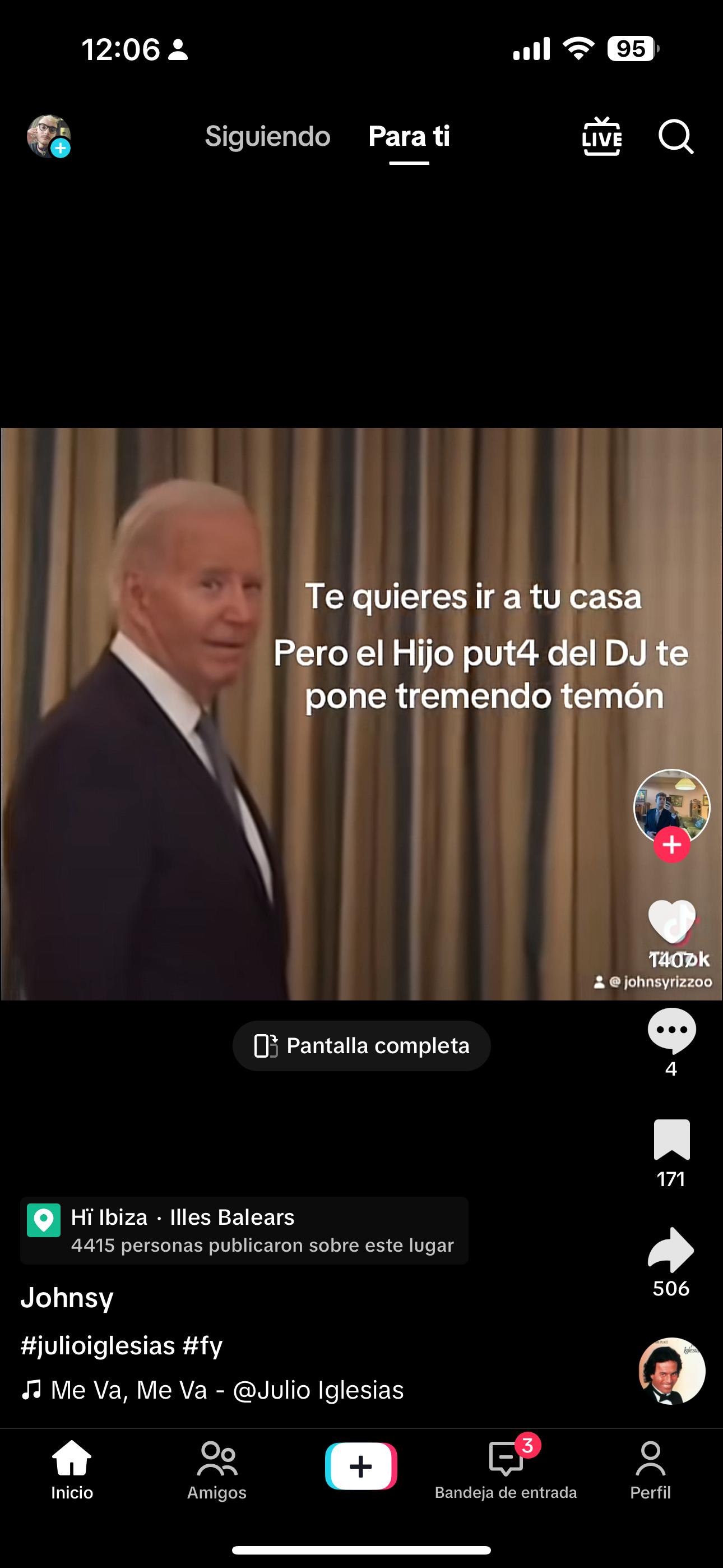Open the Julio Iglesias sound disc
The width and height of the screenshot is (723, 1568).
(671, 1371)
